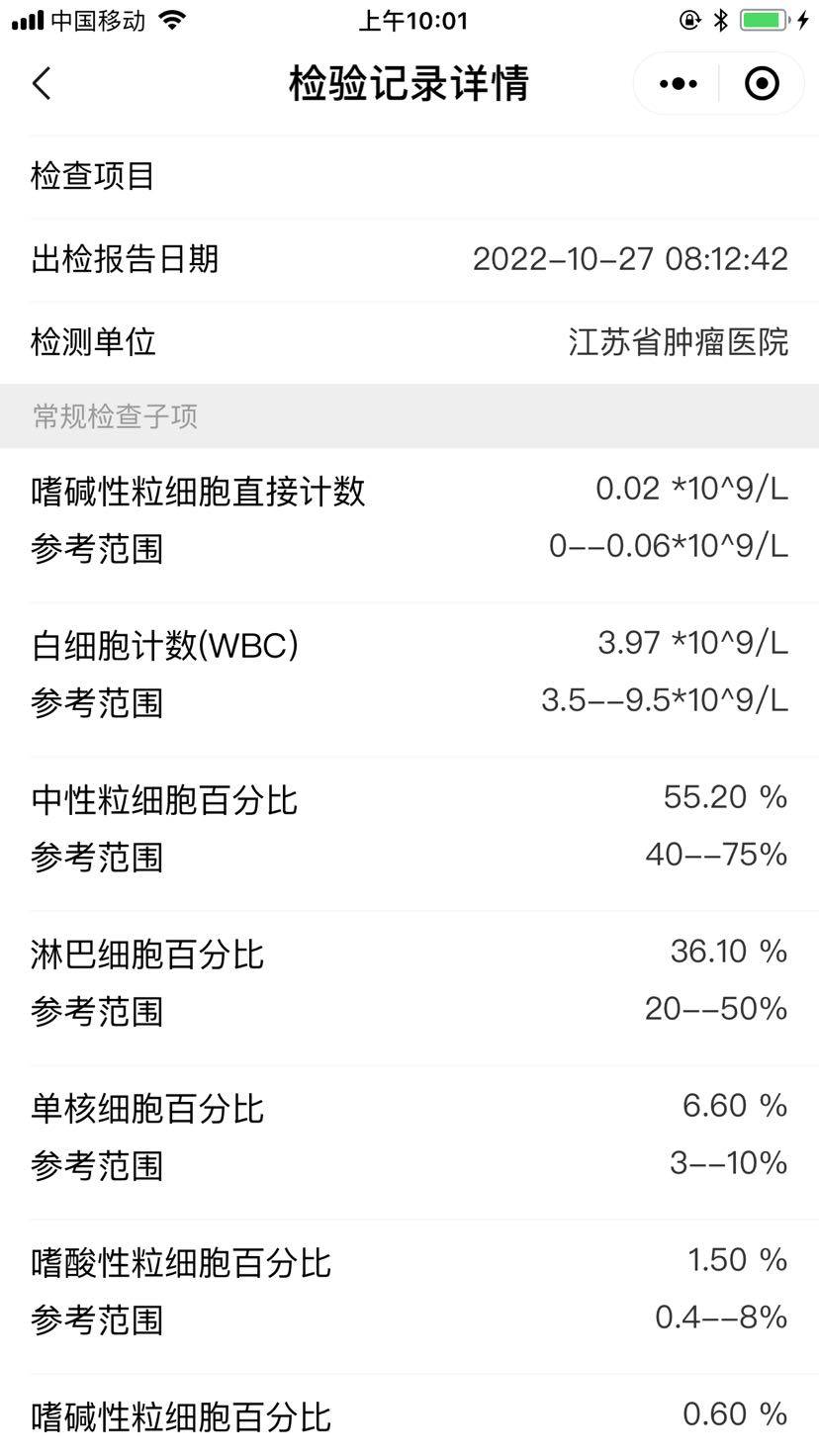Close the mini program with the circle button
This screenshot has width=819, height=1456.
pos(762,84)
